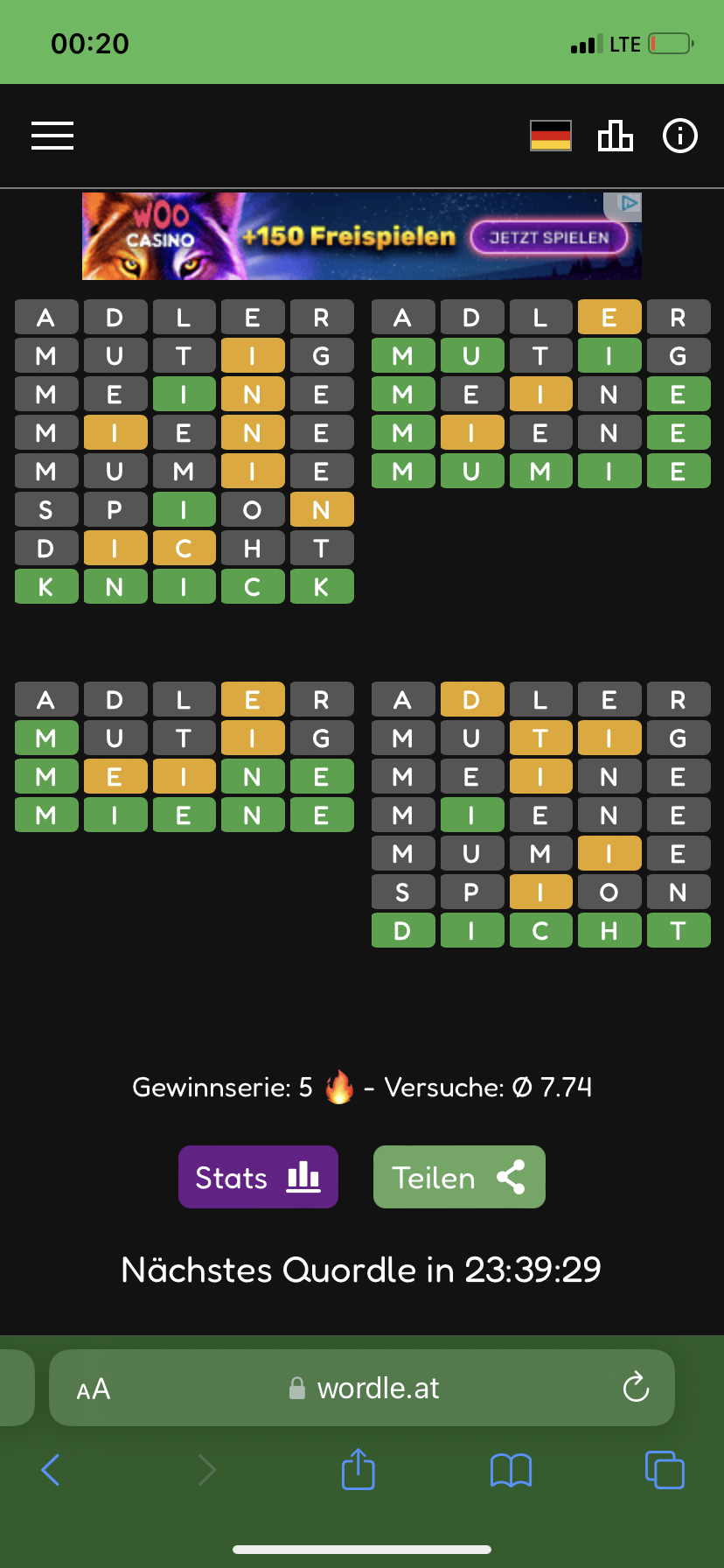Open the info icon
The width and height of the screenshot is (724, 1568).
click(680, 136)
